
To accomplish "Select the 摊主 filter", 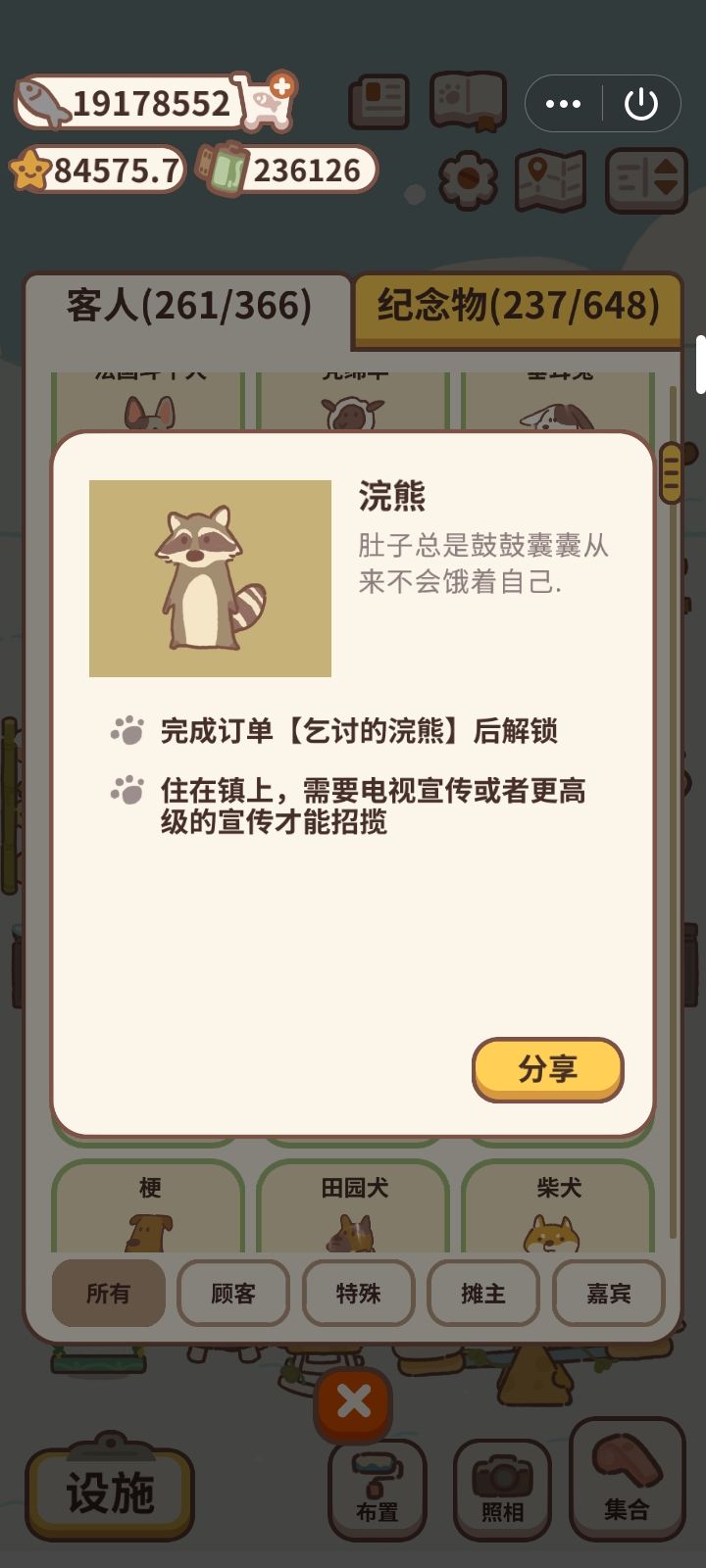I will [x=483, y=1294].
